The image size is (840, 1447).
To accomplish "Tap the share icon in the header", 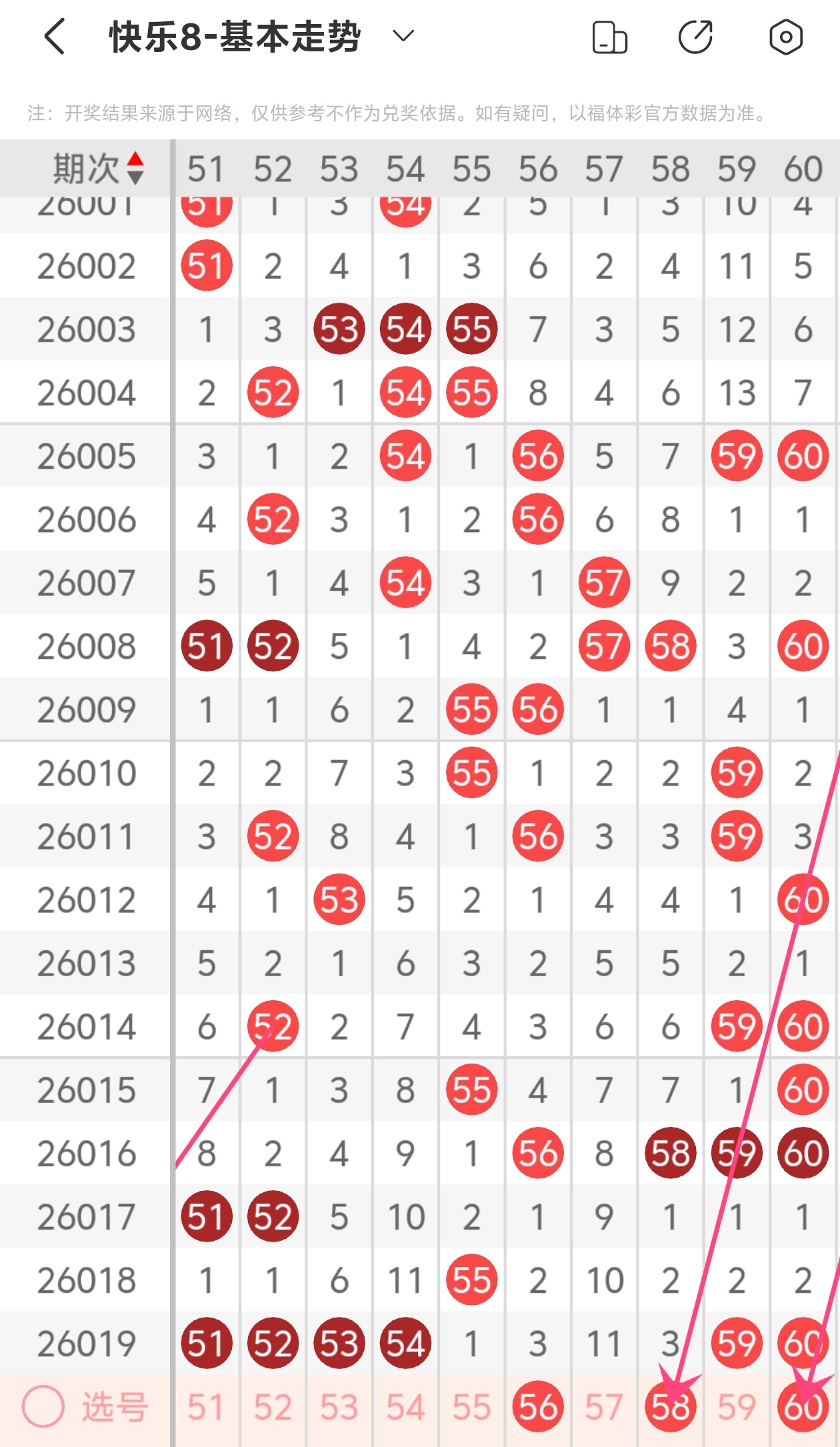I will [696, 37].
